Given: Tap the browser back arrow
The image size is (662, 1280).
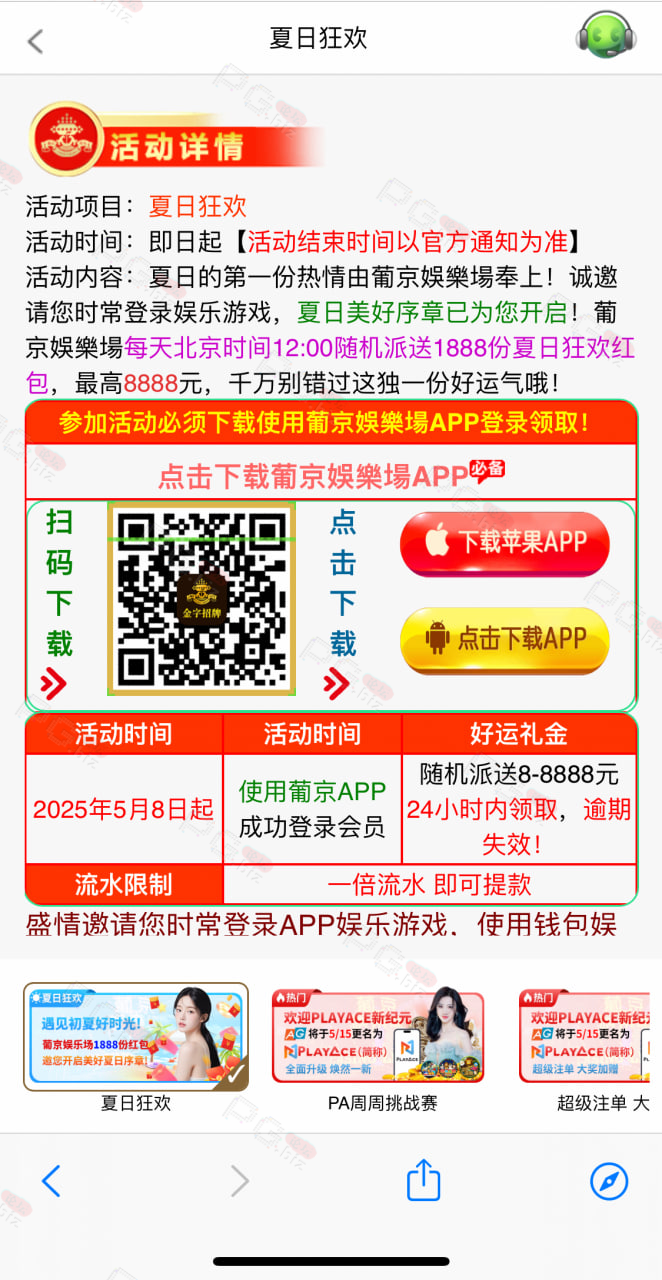Looking at the screenshot, I should 51,1181.
